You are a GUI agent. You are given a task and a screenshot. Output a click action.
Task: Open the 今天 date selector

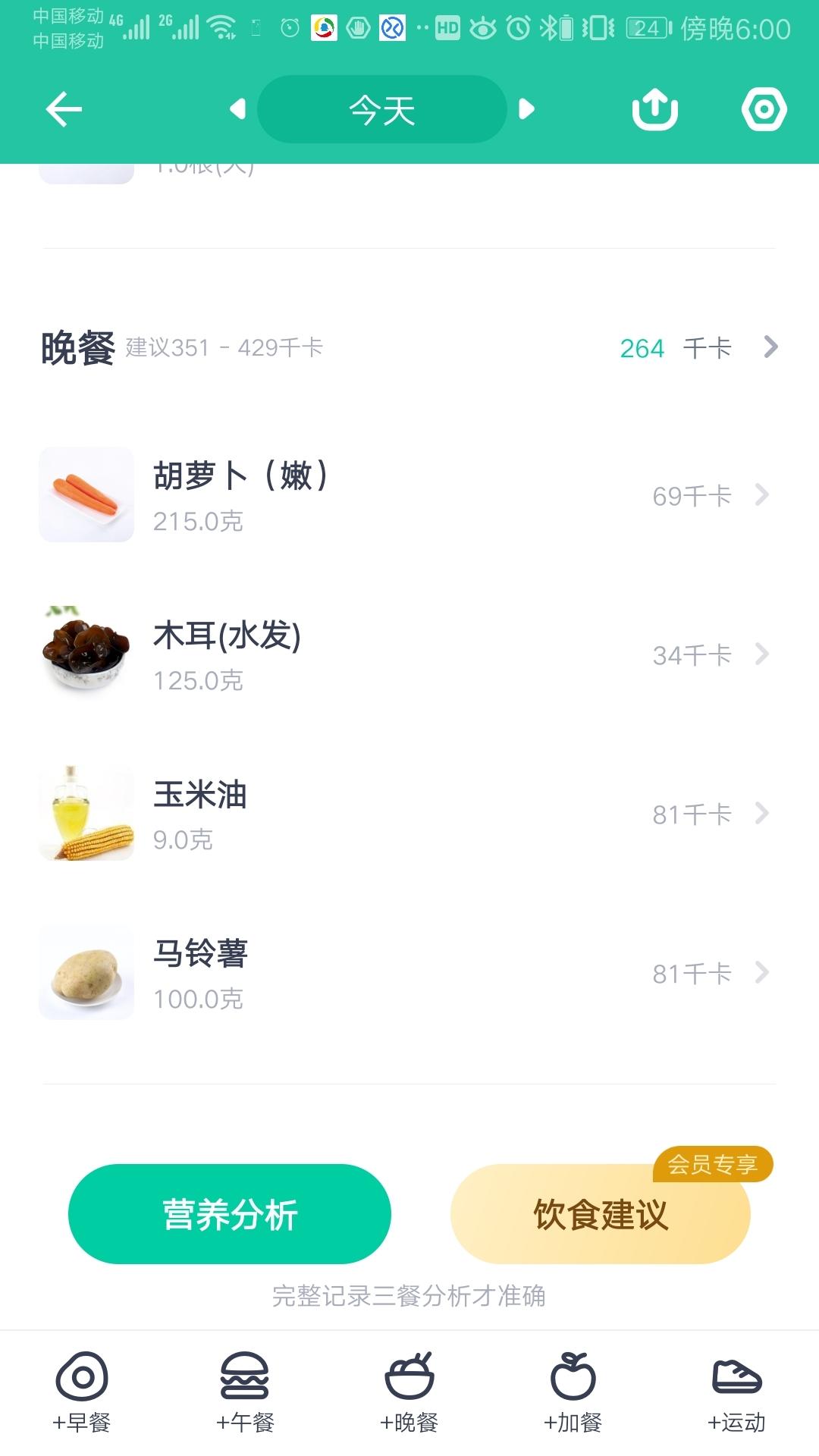coord(381,108)
